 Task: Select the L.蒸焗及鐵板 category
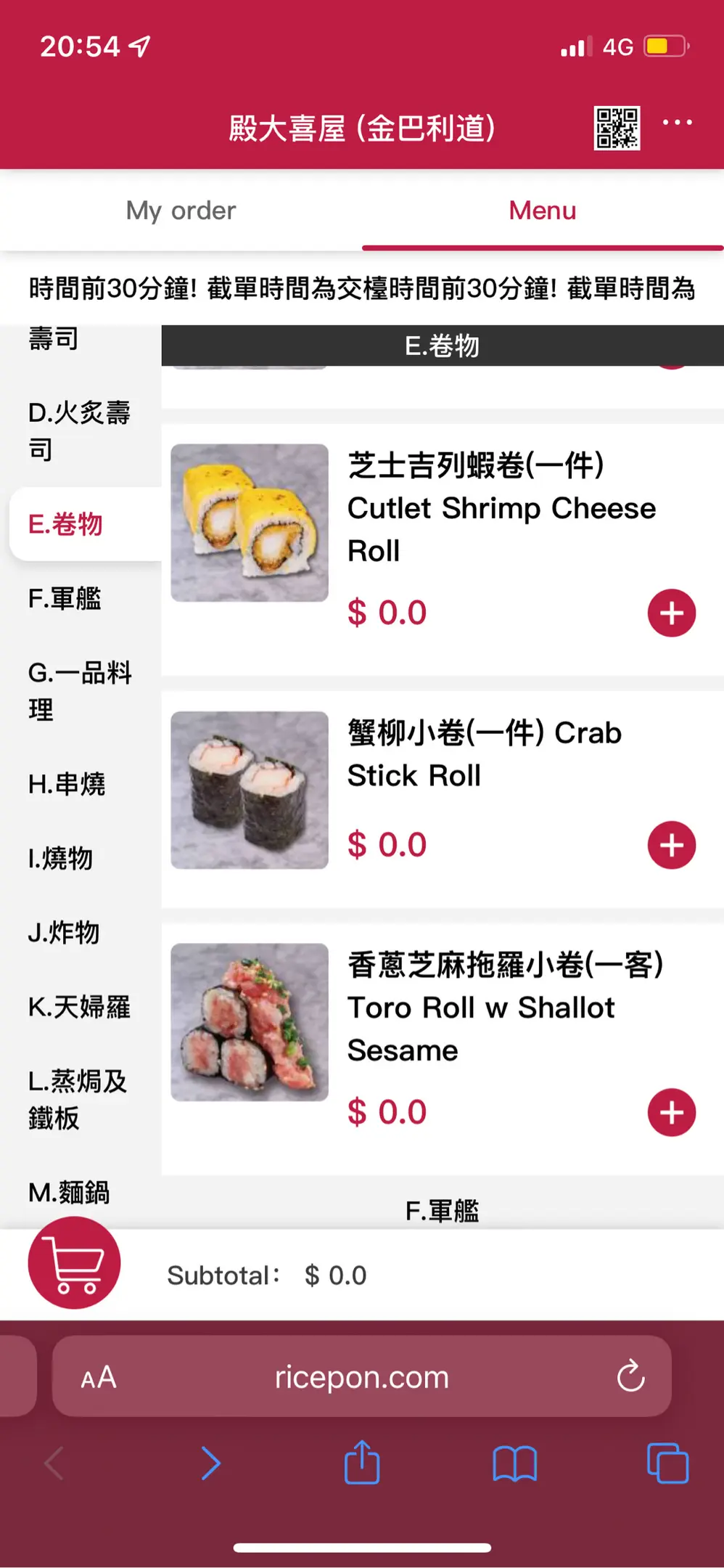pyautogui.click(x=77, y=1099)
